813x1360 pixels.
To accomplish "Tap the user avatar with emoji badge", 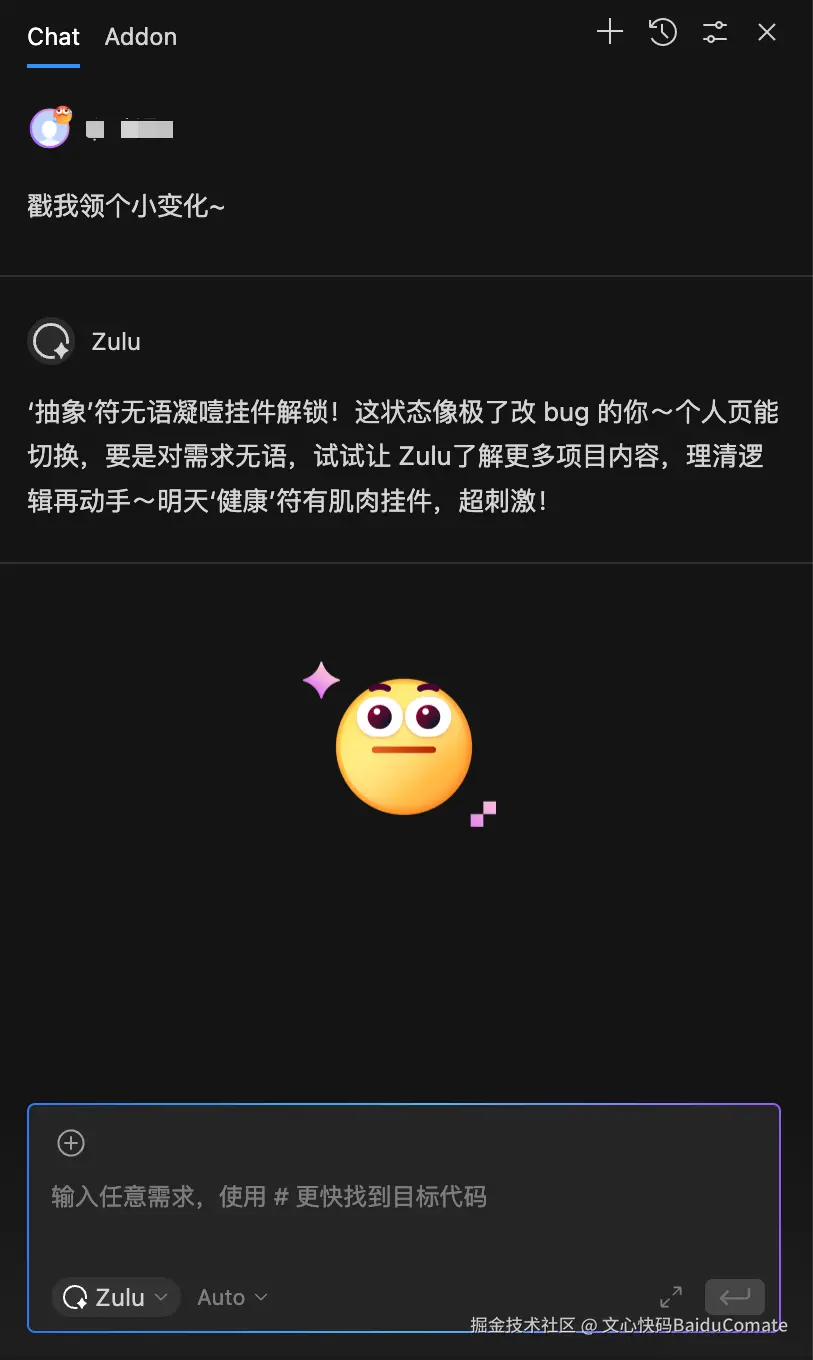I will point(50,127).
